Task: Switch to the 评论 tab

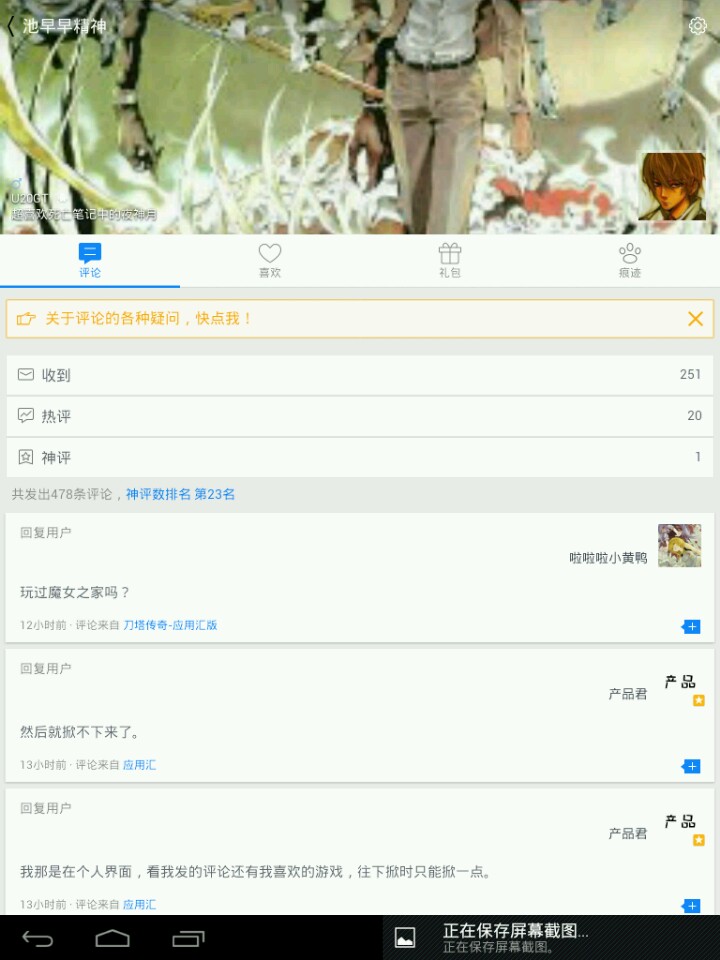Action: click(x=90, y=261)
